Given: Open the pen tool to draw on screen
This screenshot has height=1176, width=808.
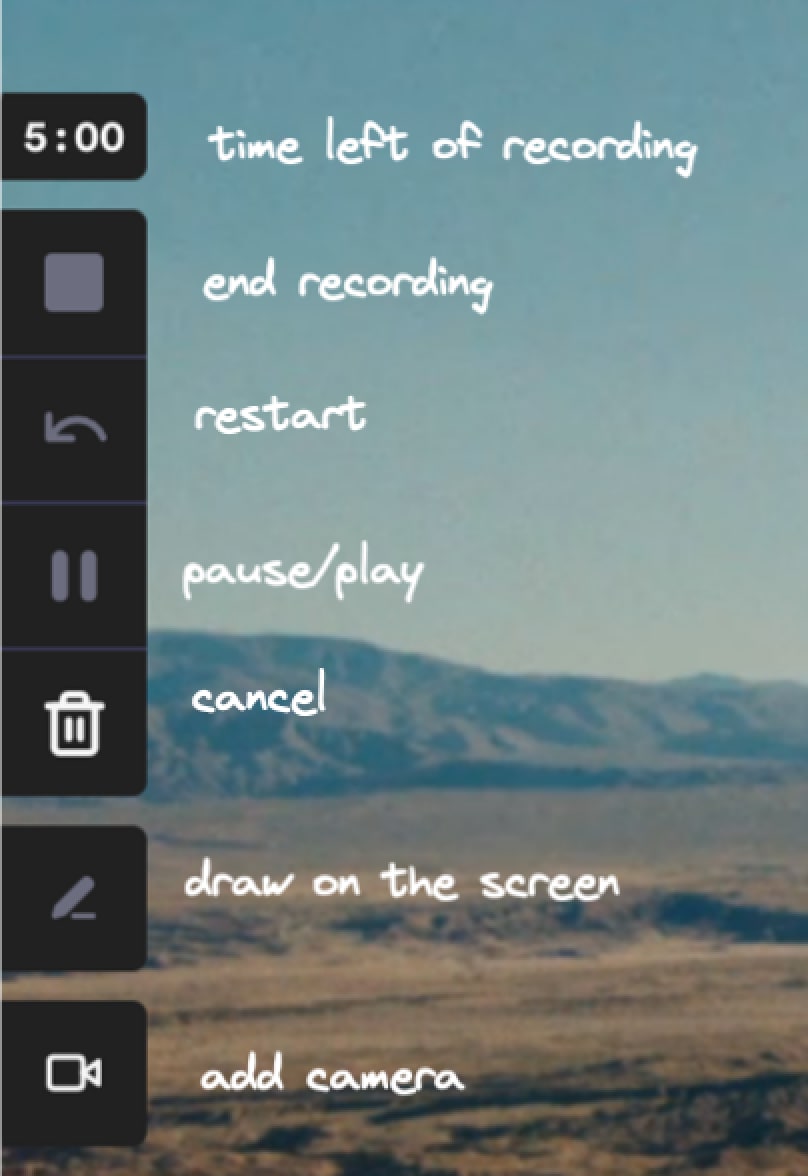Looking at the screenshot, I should (x=74, y=898).
